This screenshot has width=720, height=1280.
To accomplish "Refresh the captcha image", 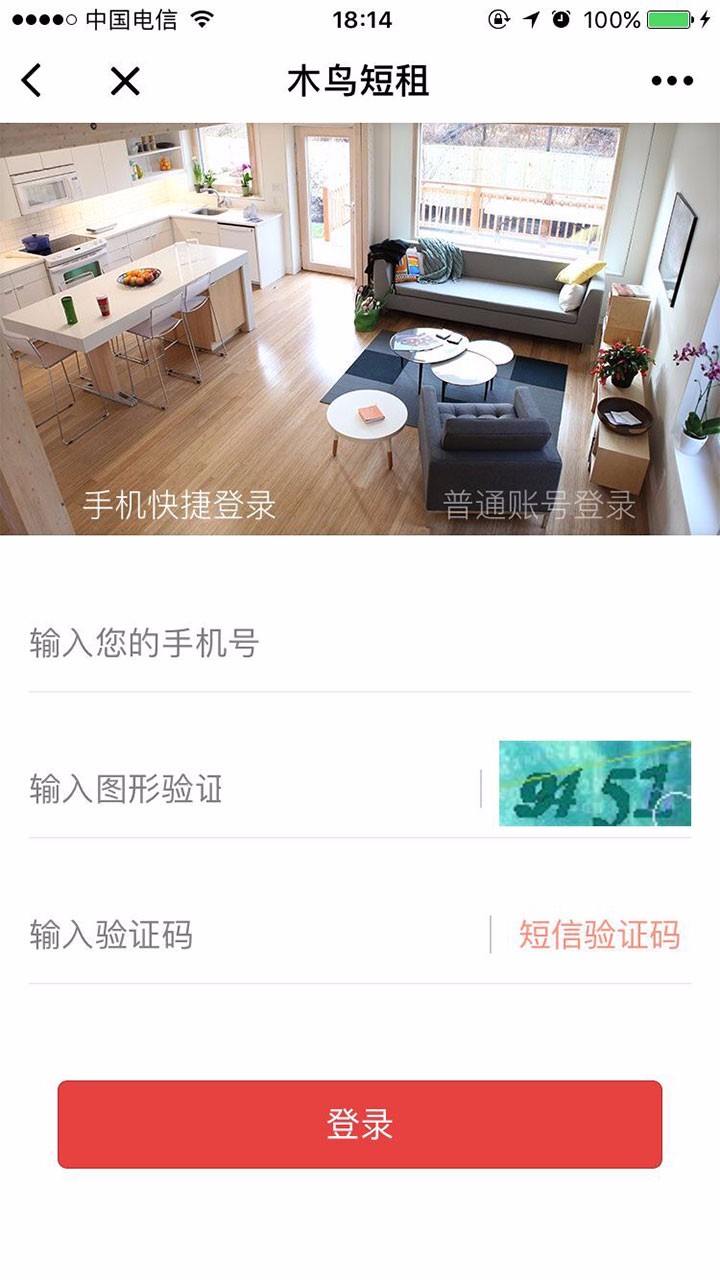I will pyautogui.click(x=595, y=783).
